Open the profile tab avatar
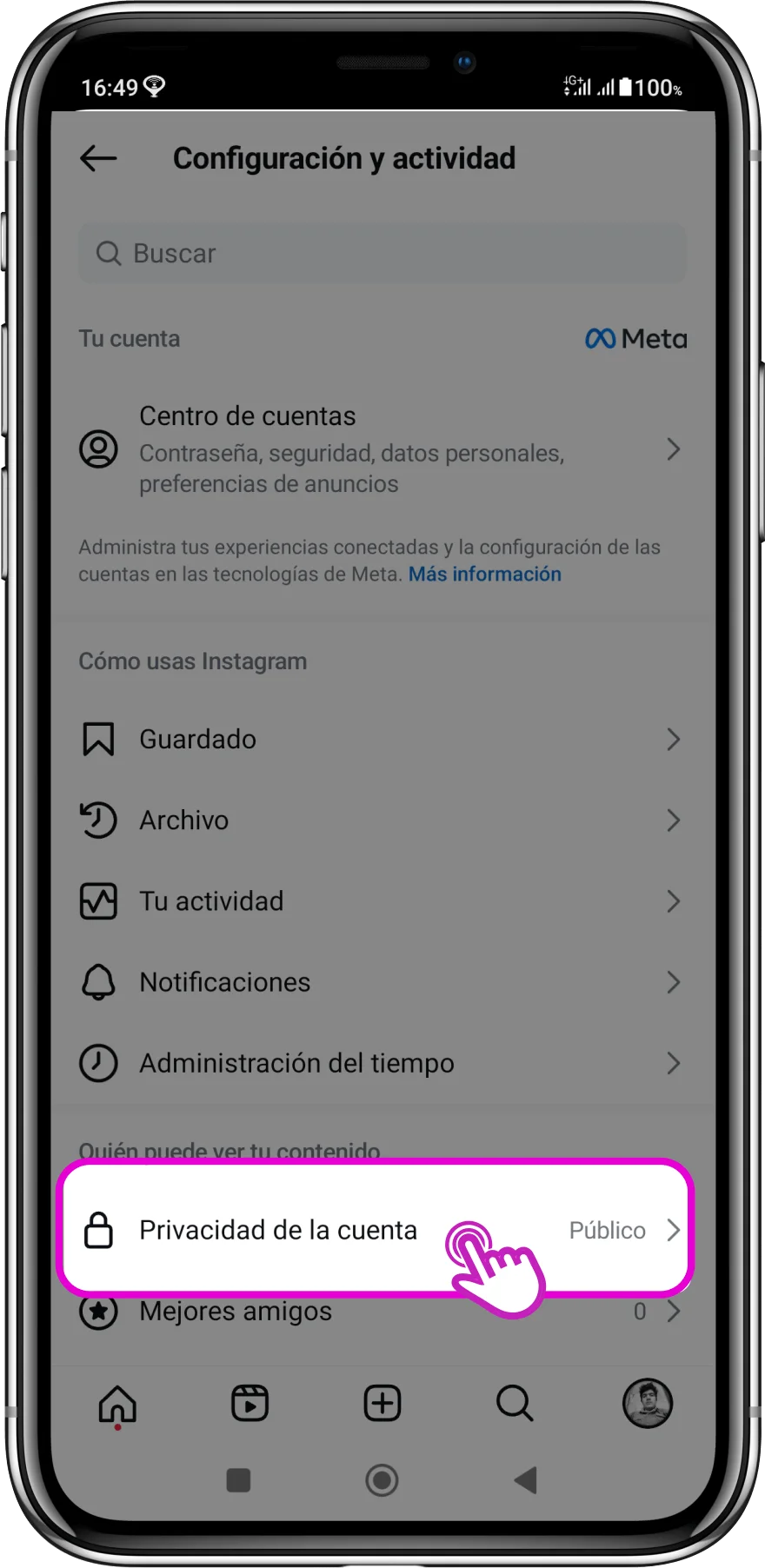 [648, 1404]
